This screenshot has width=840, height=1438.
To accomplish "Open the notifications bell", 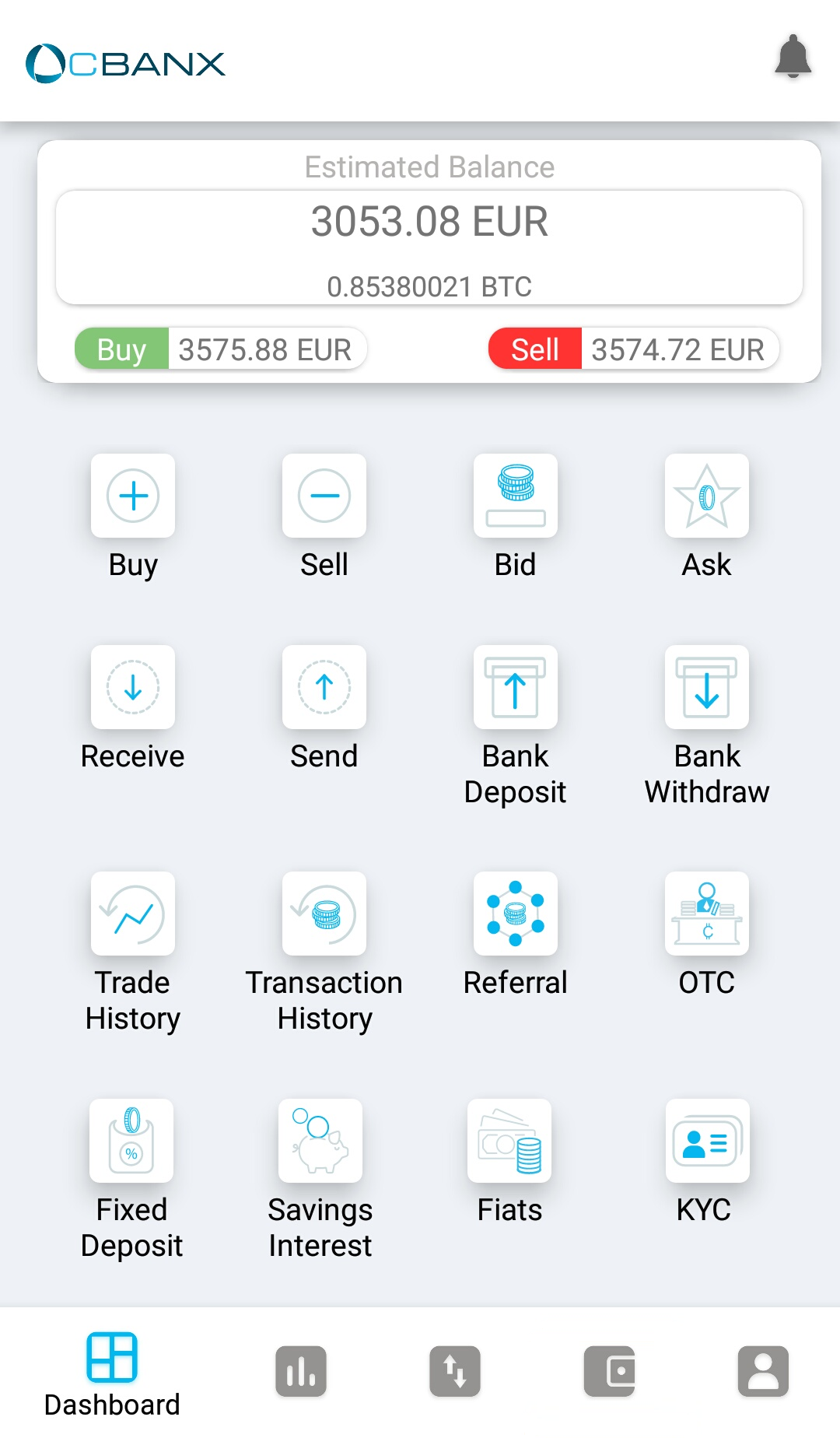I will pyautogui.click(x=793, y=58).
